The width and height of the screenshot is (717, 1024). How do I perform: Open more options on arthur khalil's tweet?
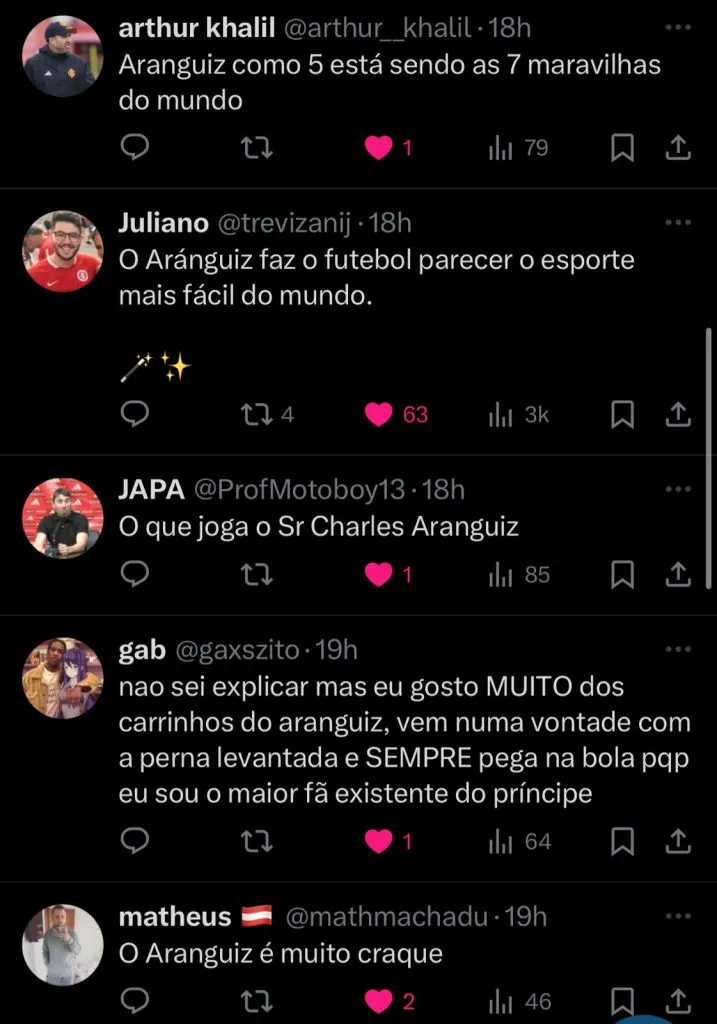tap(677, 29)
